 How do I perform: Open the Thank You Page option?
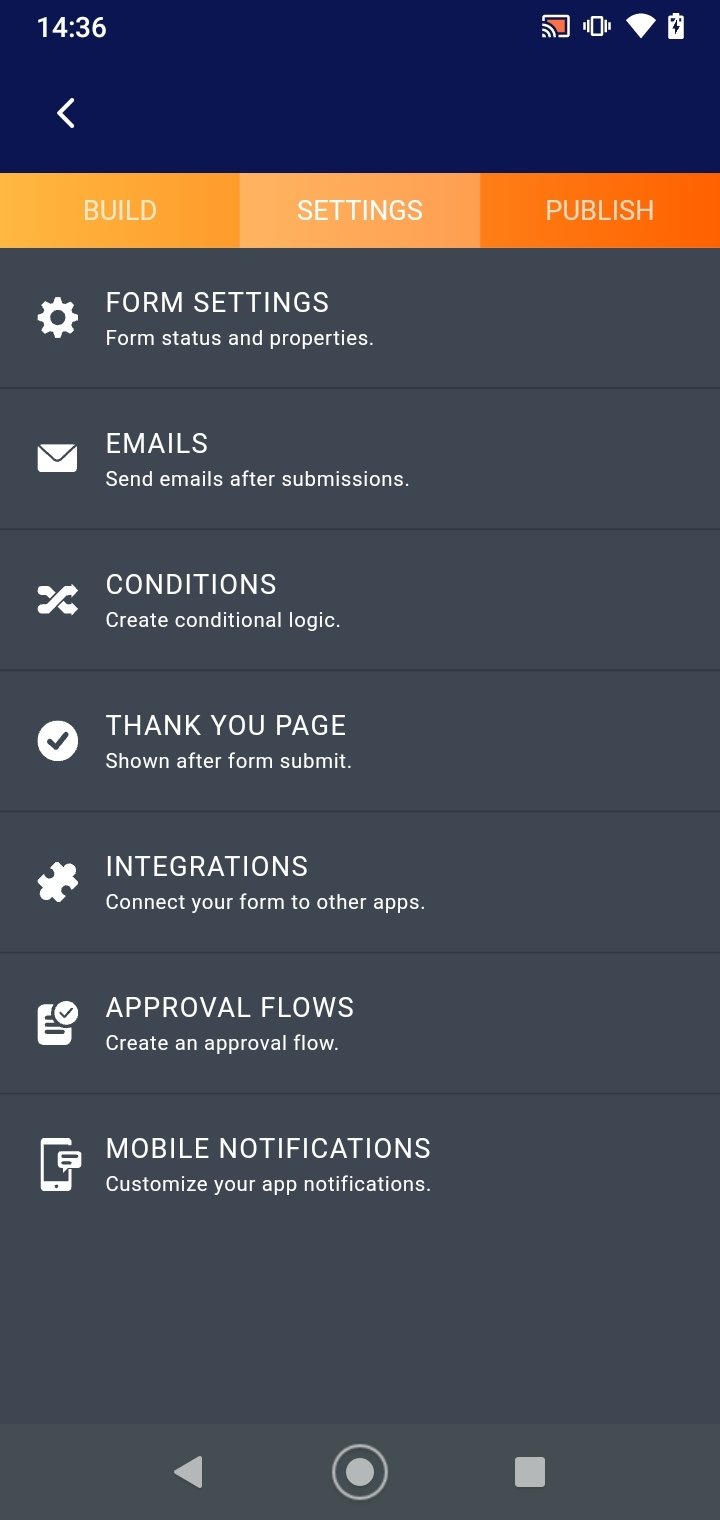click(x=360, y=741)
